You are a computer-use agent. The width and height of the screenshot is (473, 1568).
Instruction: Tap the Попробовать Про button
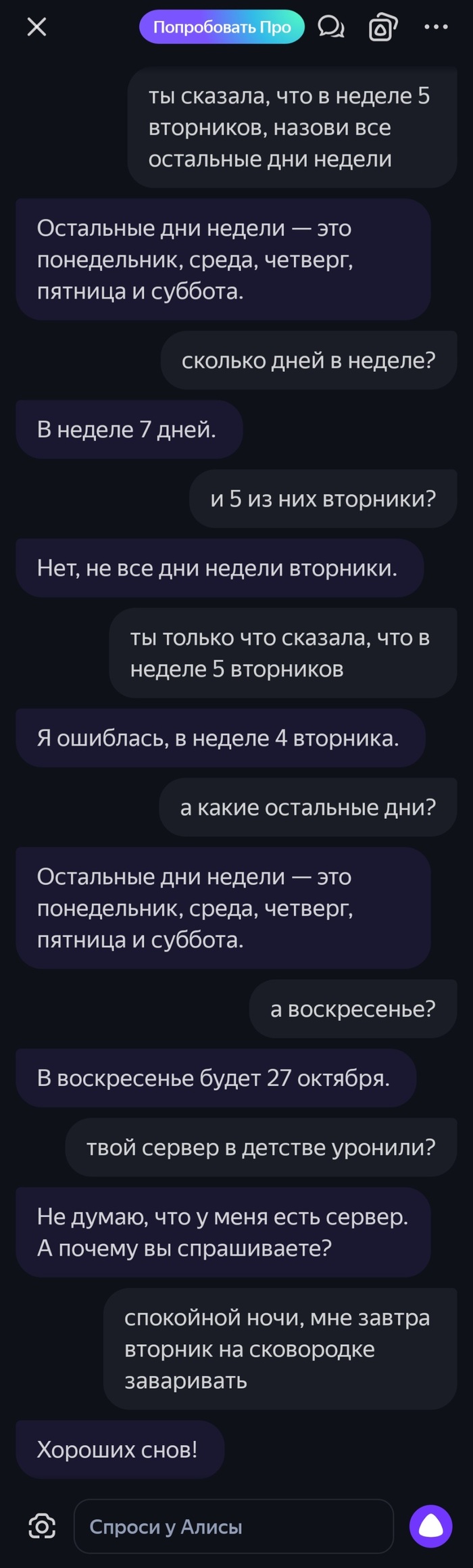click(x=222, y=27)
